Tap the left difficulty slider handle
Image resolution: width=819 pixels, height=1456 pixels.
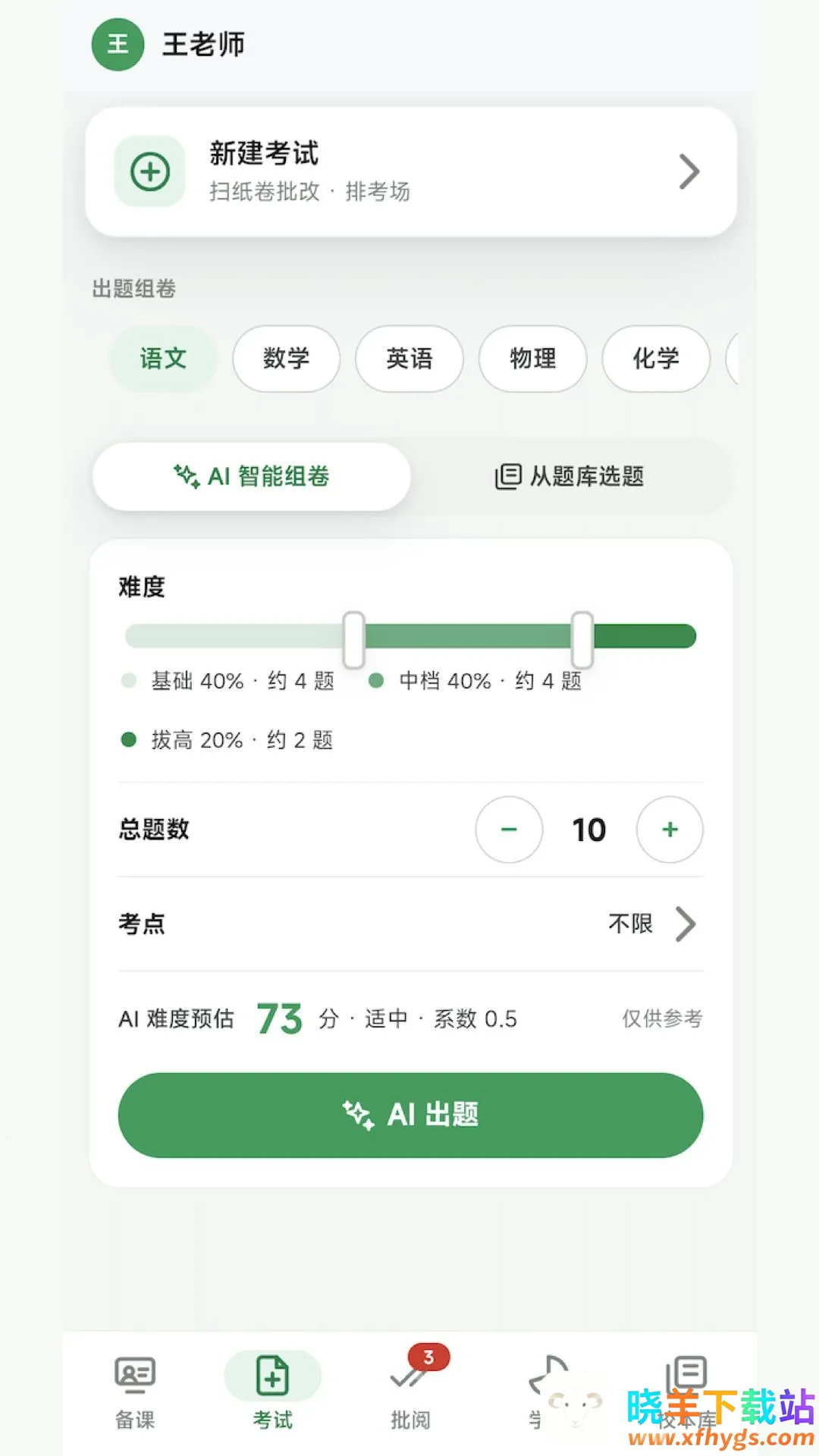coord(353,640)
